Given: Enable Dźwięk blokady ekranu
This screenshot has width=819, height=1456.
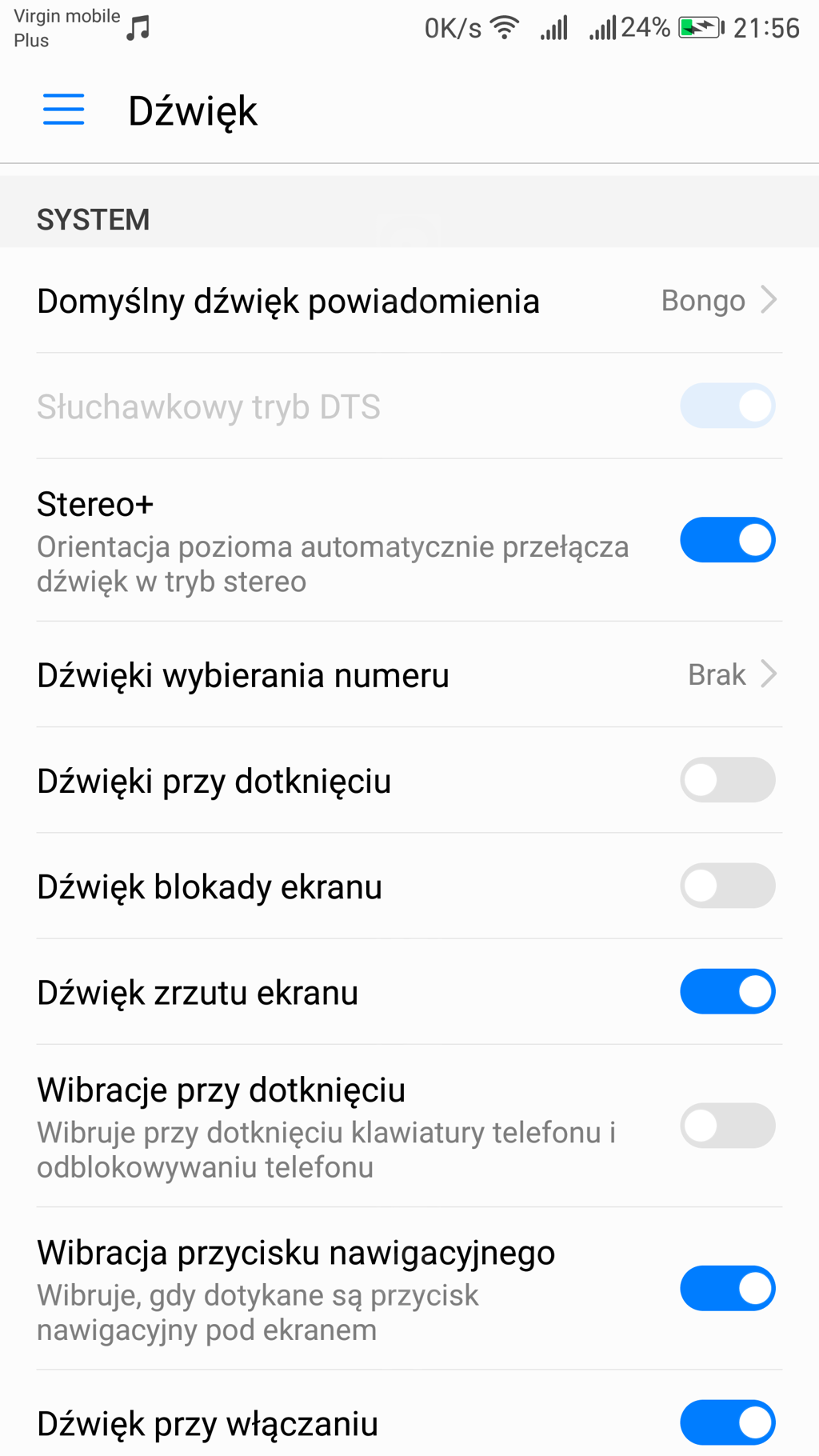Looking at the screenshot, I should click(727, 886).
